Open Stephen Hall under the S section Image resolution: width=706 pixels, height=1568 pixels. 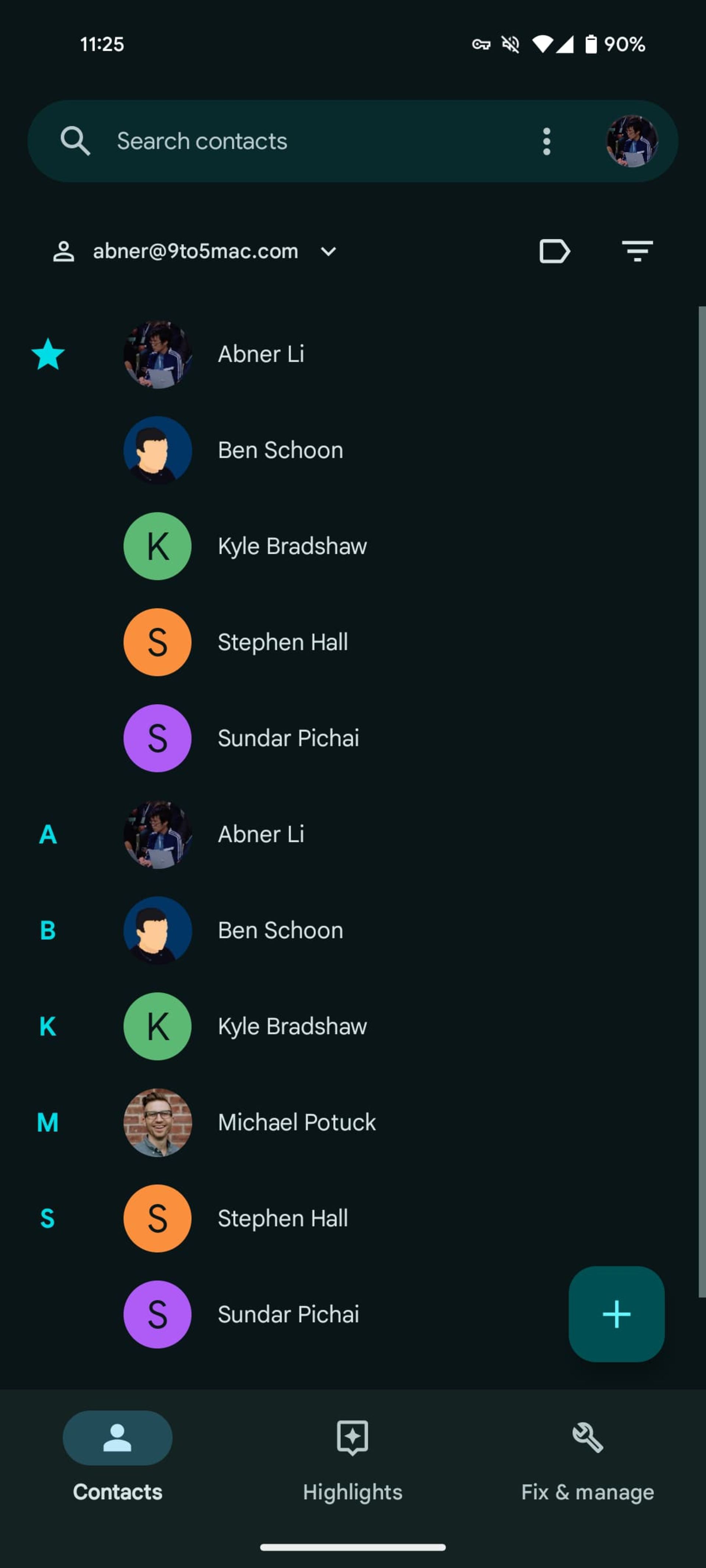pyautogui.click(x=283, y=1219)
